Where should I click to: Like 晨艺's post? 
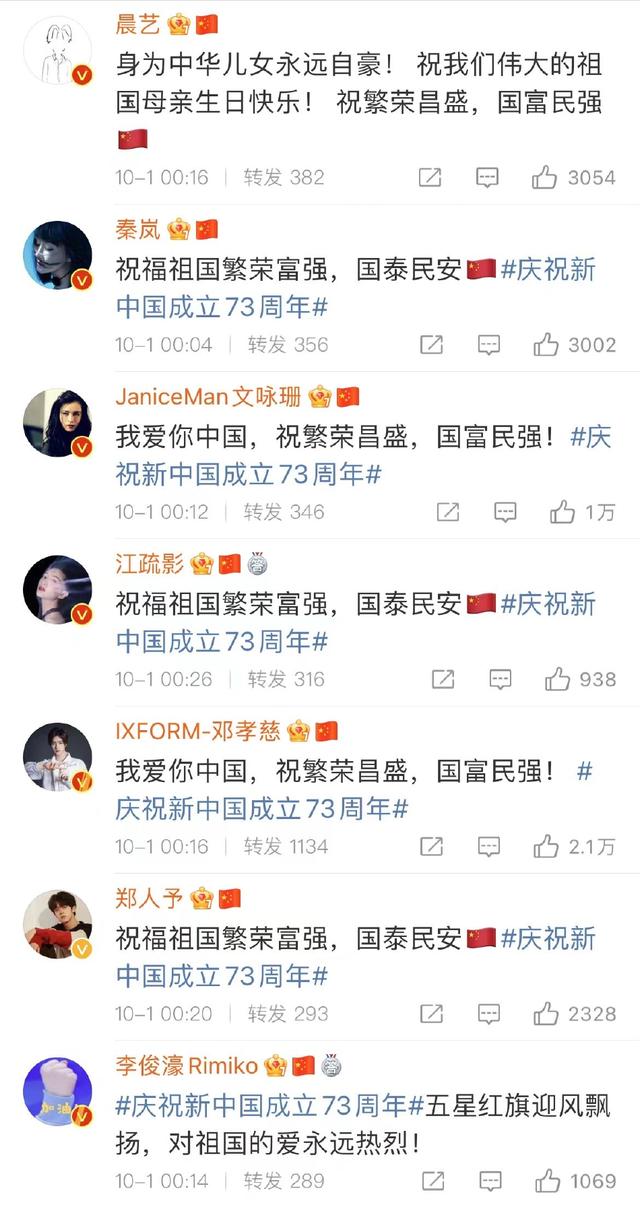point(545,178)
